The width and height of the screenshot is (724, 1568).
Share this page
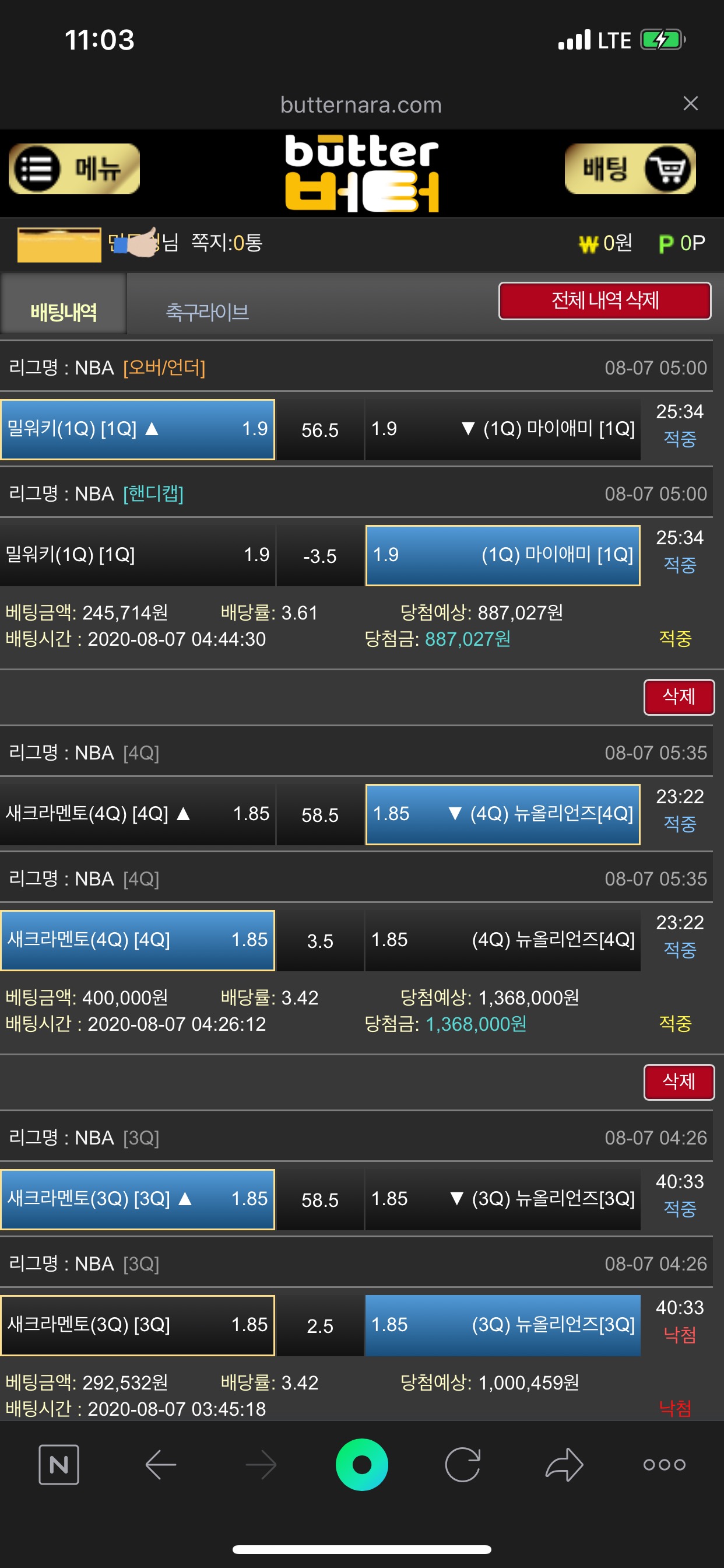coord(564,1465)
